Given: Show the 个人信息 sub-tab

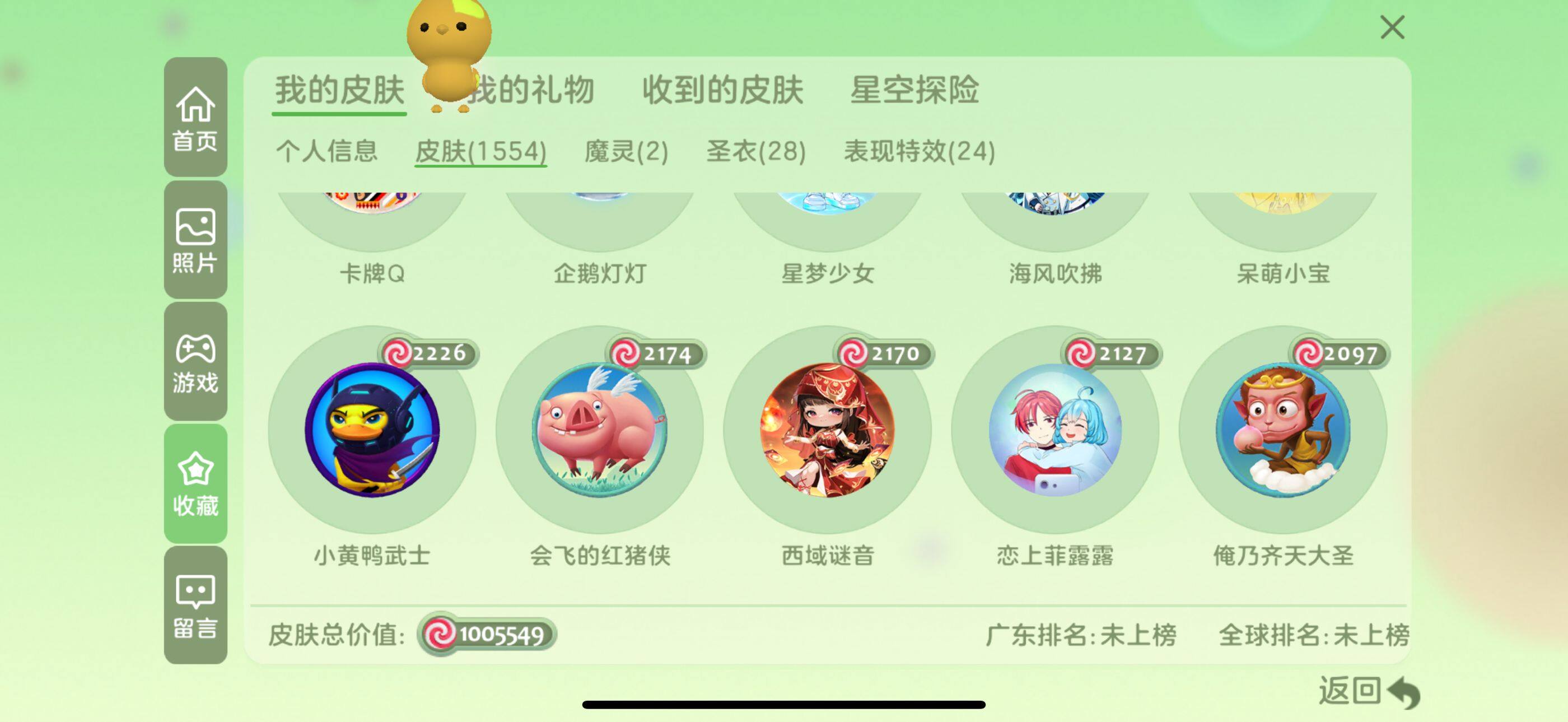Looking at the screenshot, I should tap(327, 151).
